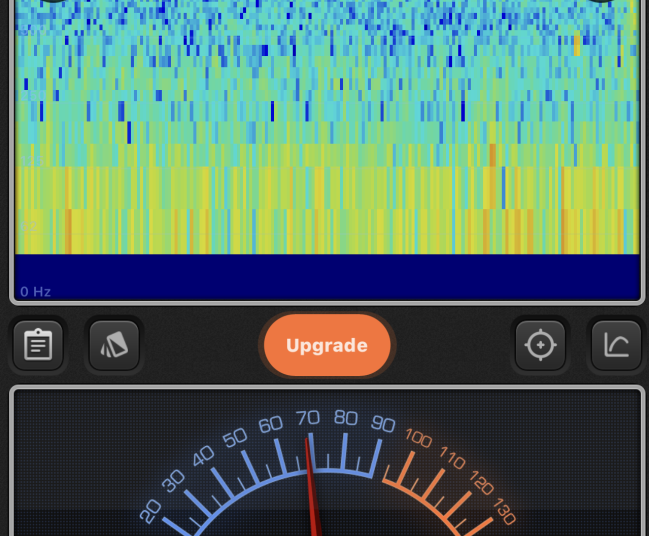Image resolution: width=649 pixels, height=536 pixels.
Task: Tap the orange Upgrade button
Action: tap(327, 345)
